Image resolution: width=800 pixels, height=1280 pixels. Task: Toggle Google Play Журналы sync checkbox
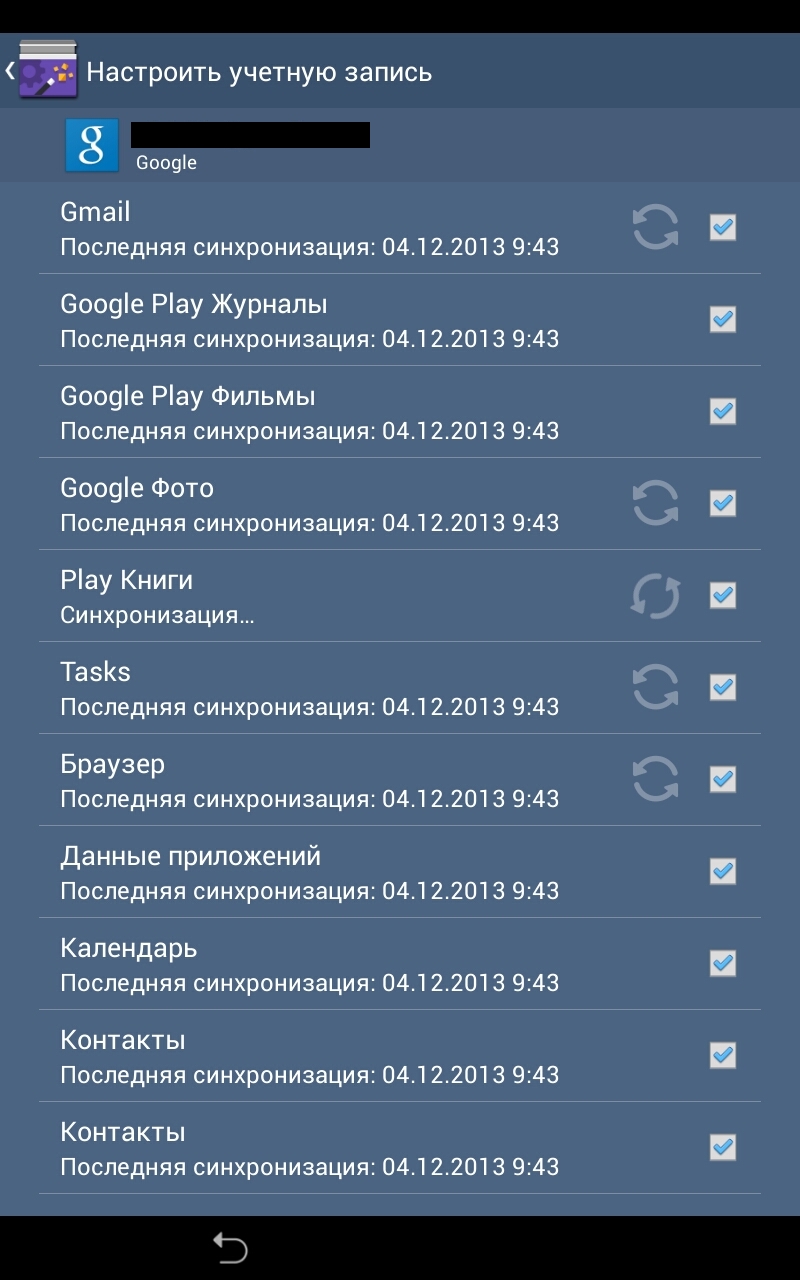722,320
